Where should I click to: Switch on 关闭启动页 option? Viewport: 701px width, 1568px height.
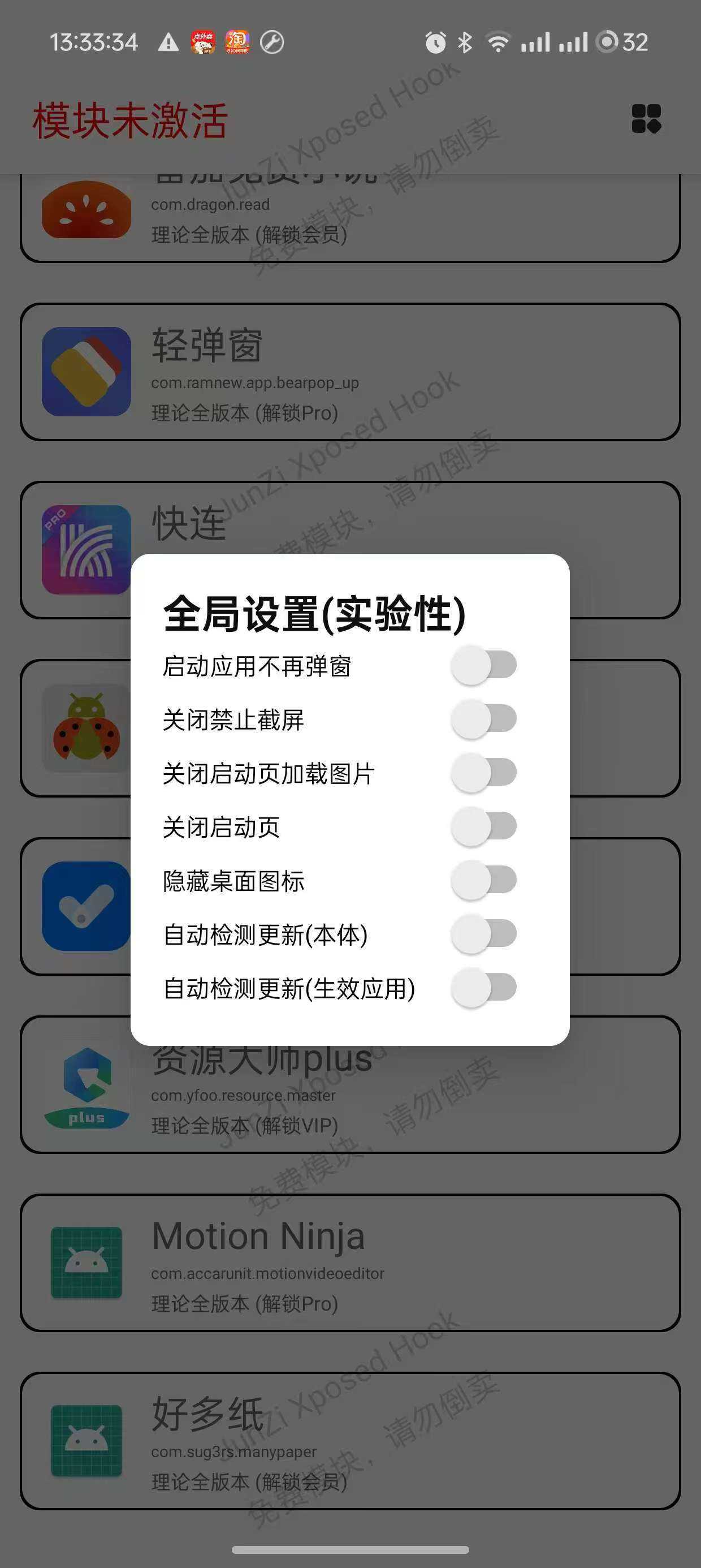[x=484, y=826]
